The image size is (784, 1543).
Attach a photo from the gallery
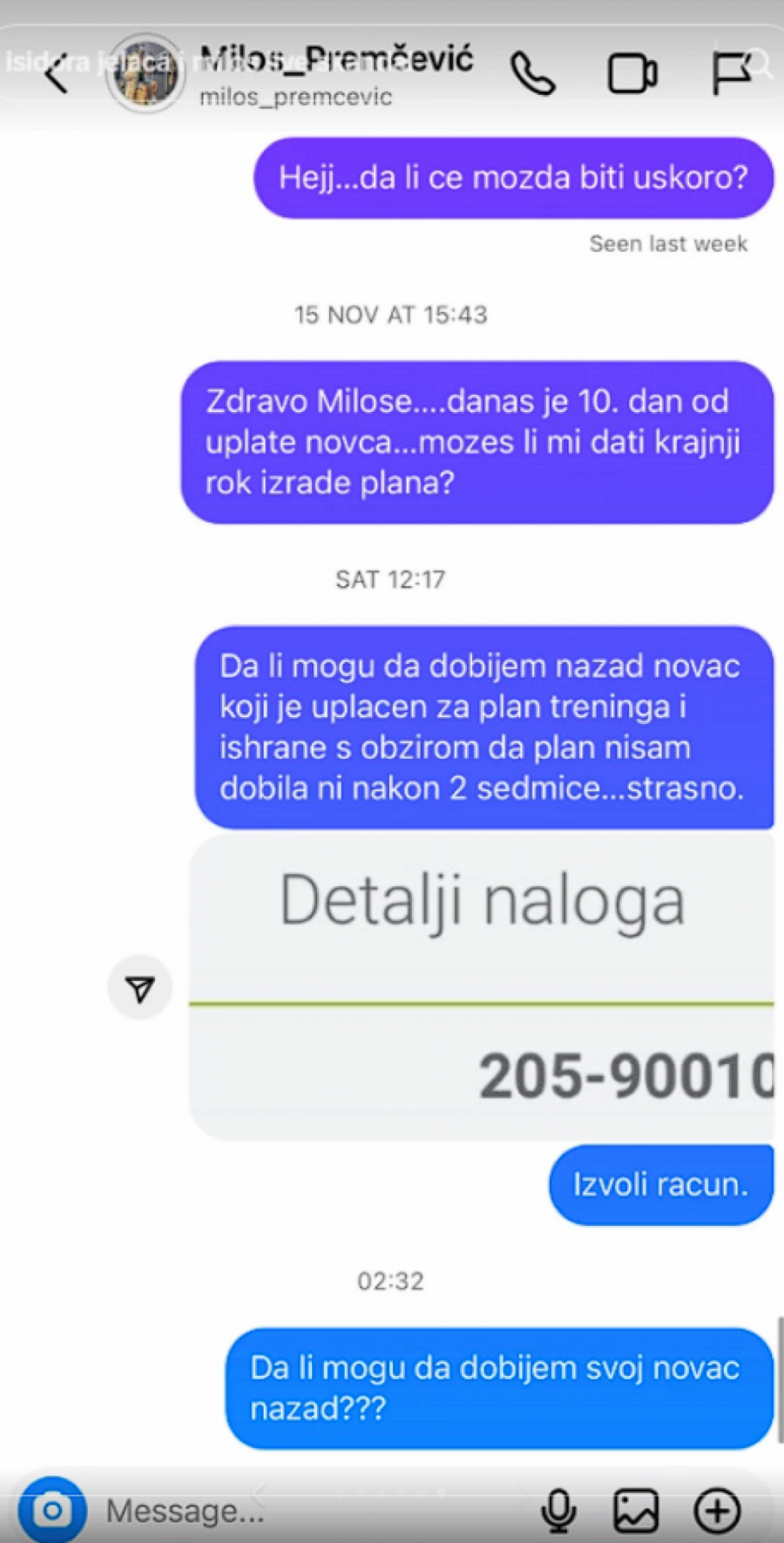pyautogui.click(x=636, y=1511)
